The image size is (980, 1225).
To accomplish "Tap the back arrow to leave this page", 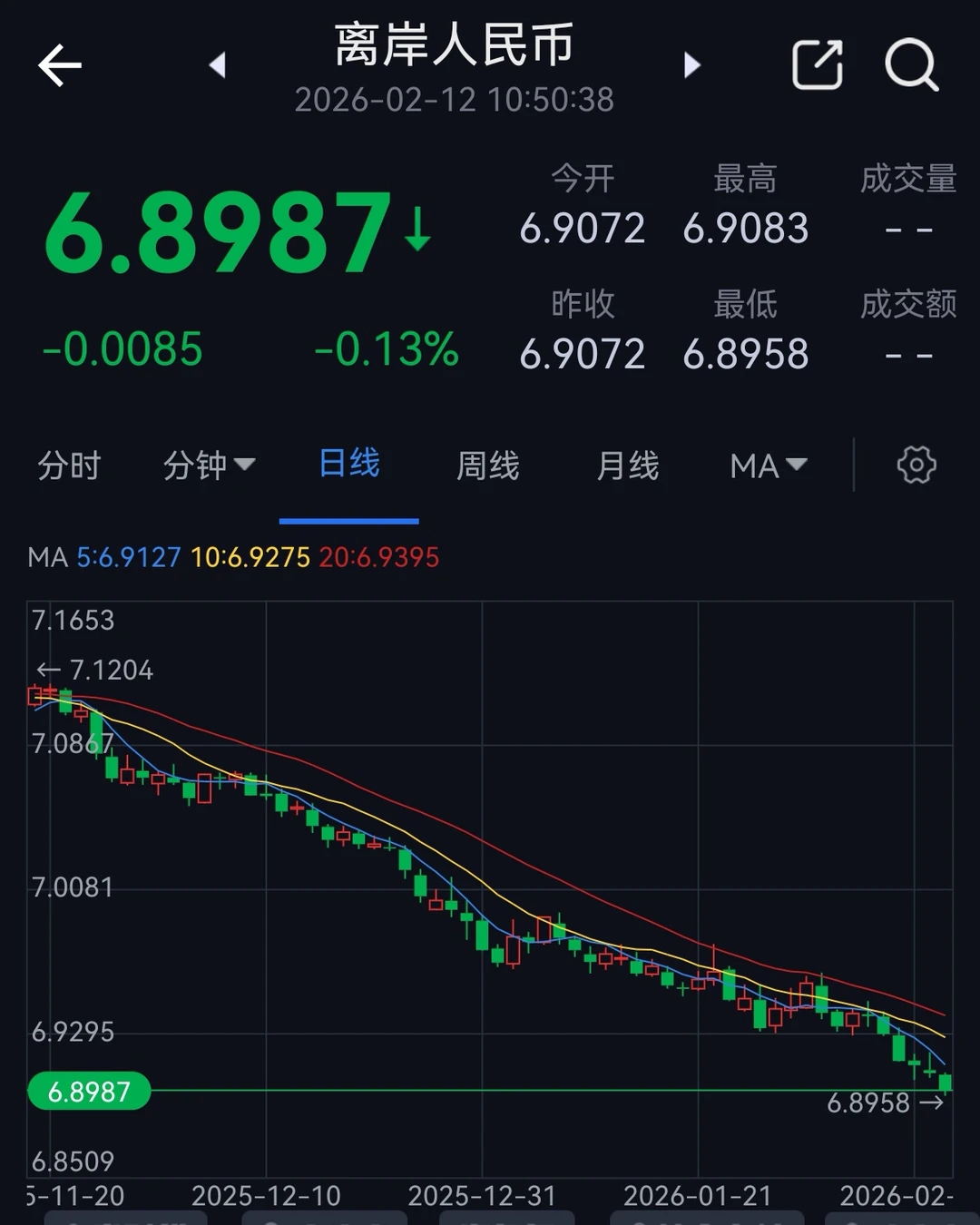I will pos(59,65).
